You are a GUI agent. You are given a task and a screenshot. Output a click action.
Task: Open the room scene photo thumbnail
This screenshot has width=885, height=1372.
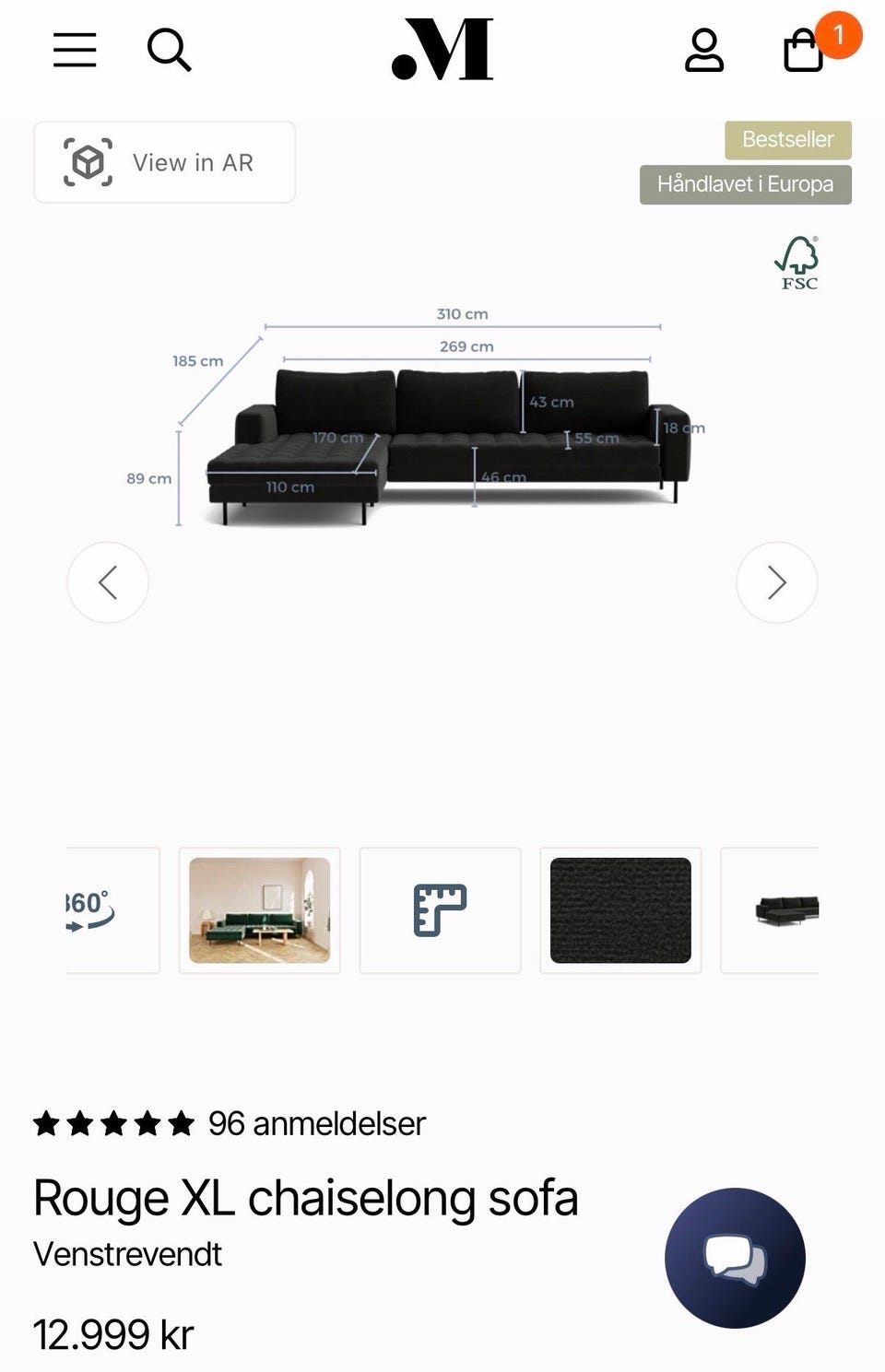pos(259,909)
